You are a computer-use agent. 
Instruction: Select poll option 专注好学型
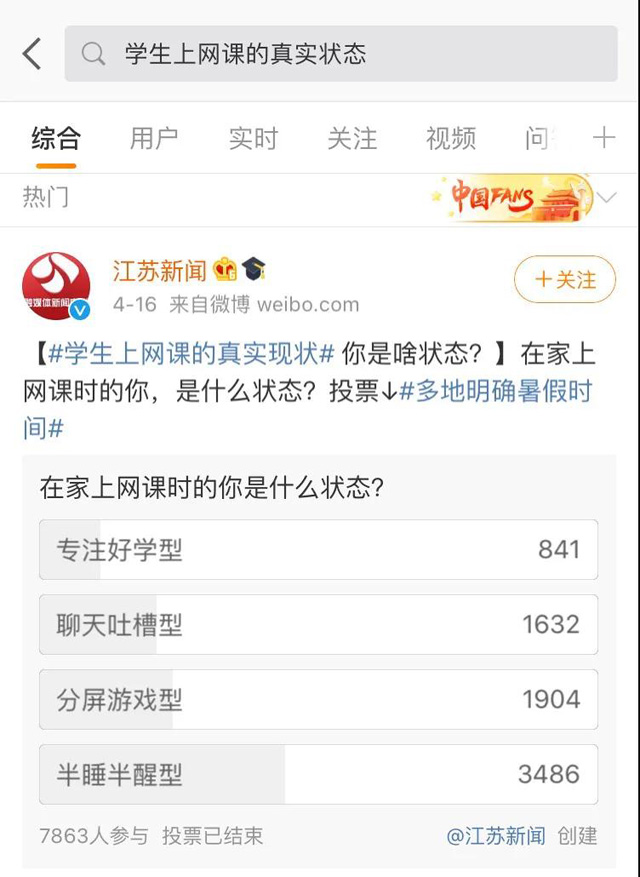(x=318, y=549)
